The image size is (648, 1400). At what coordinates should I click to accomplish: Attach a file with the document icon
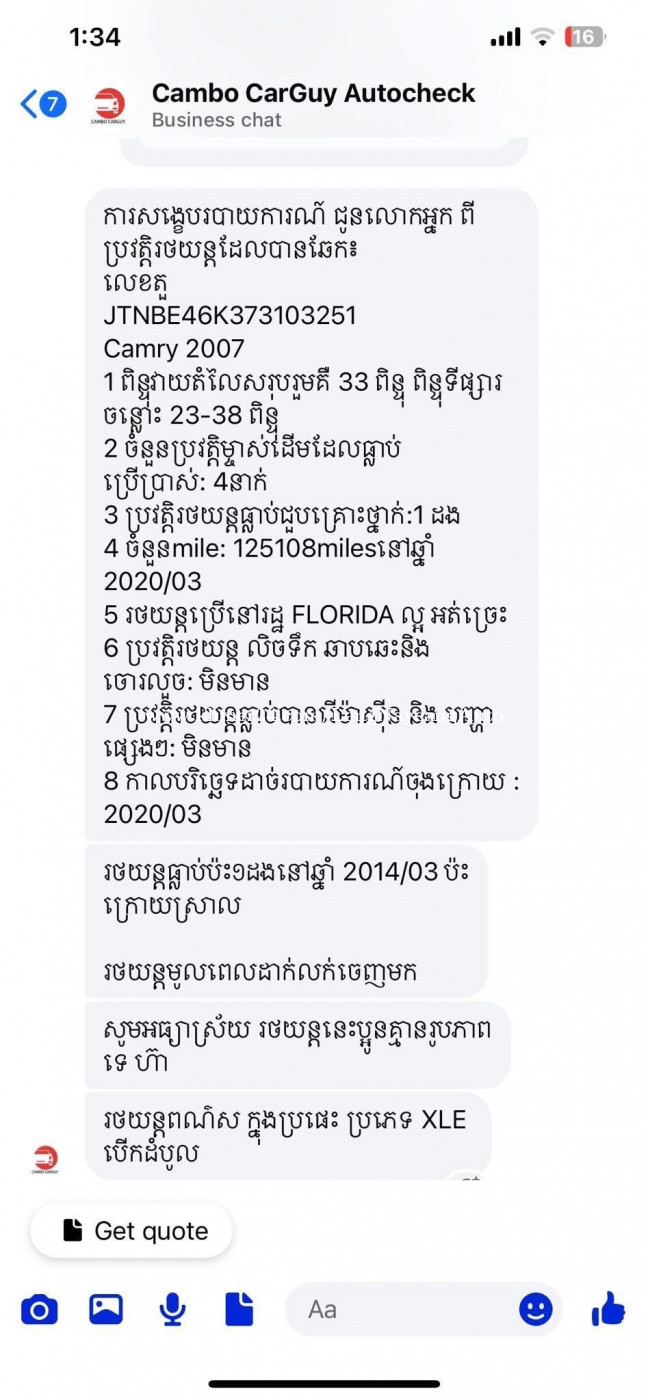239,1309
